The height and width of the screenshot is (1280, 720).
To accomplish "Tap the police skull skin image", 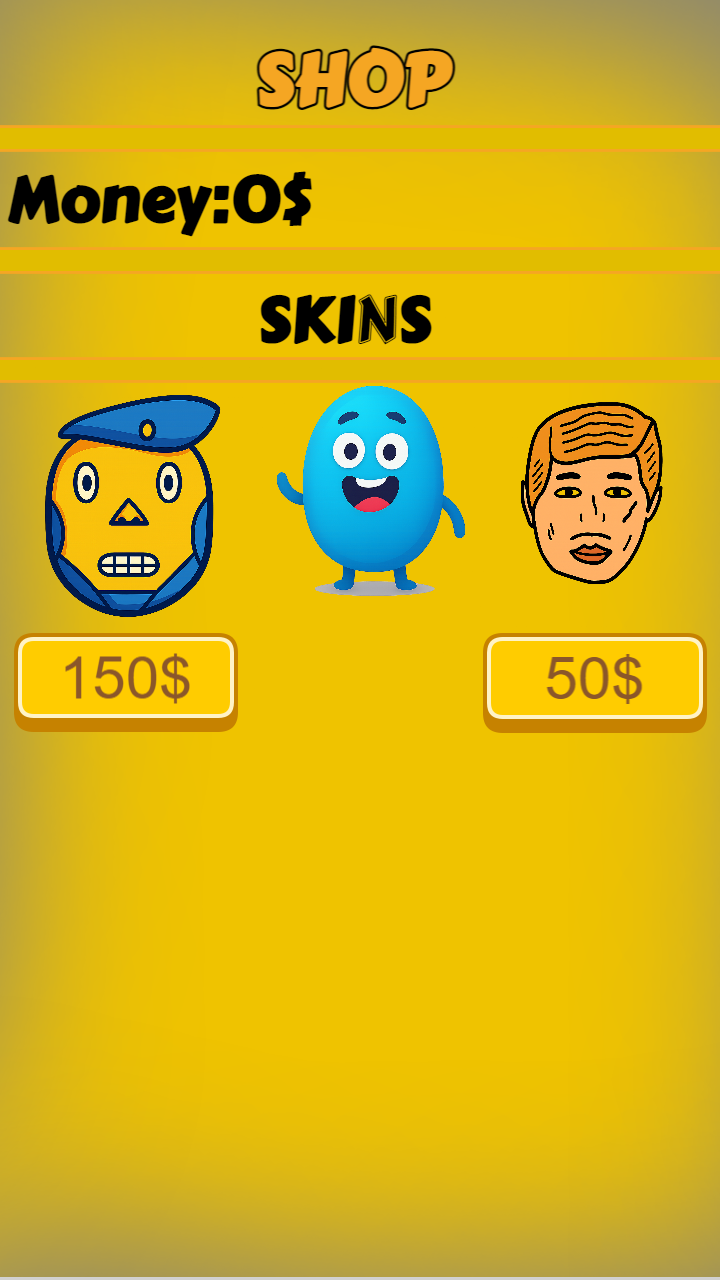I will [130, 505].
